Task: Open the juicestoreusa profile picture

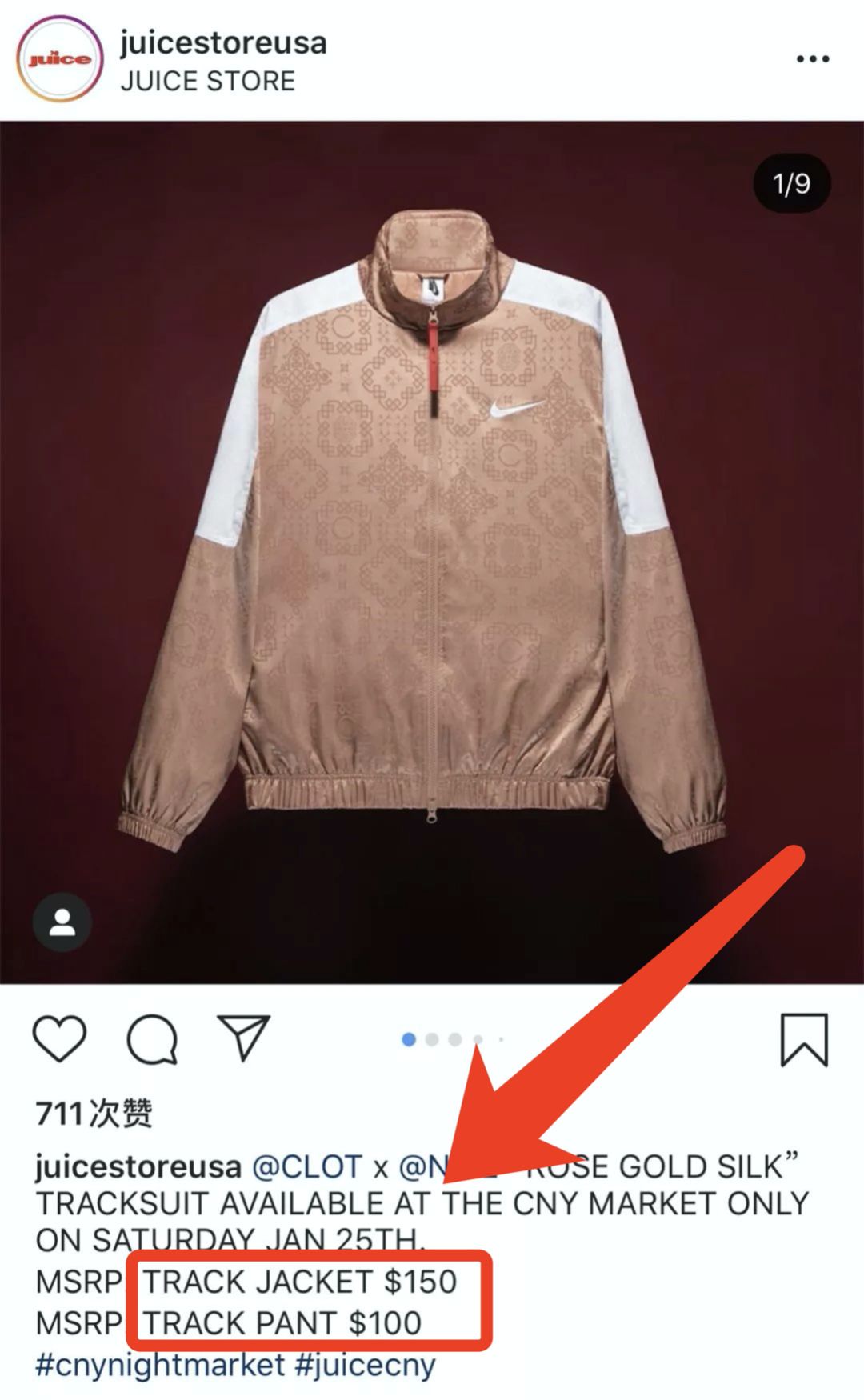Action: click(x=60, y=59)
